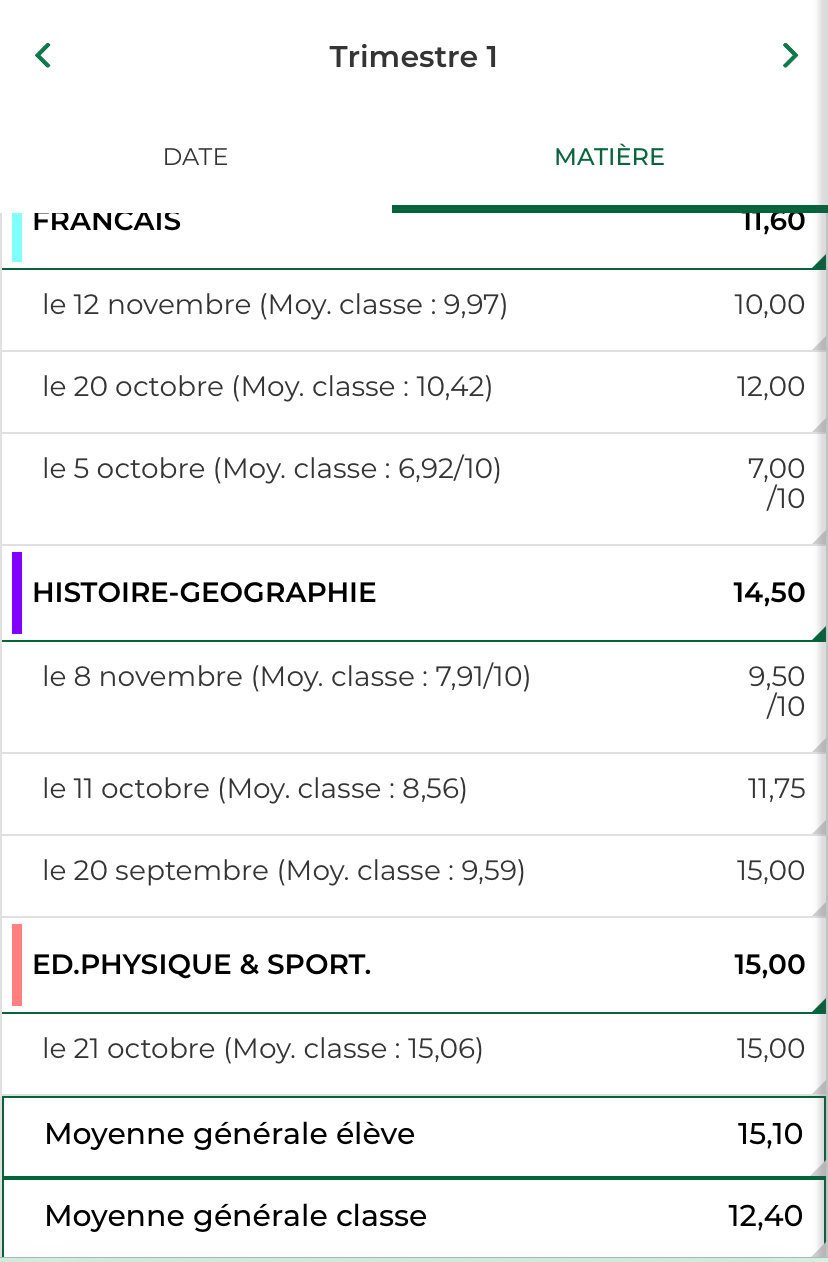Go to the next trimester

click(x=790, y=56)
